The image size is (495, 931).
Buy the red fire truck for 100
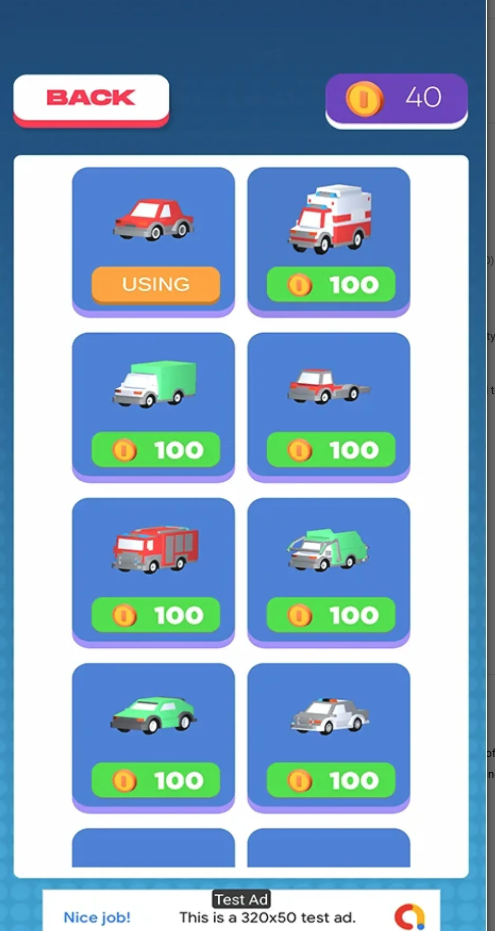pyautogui.click(x=156, y=615)
